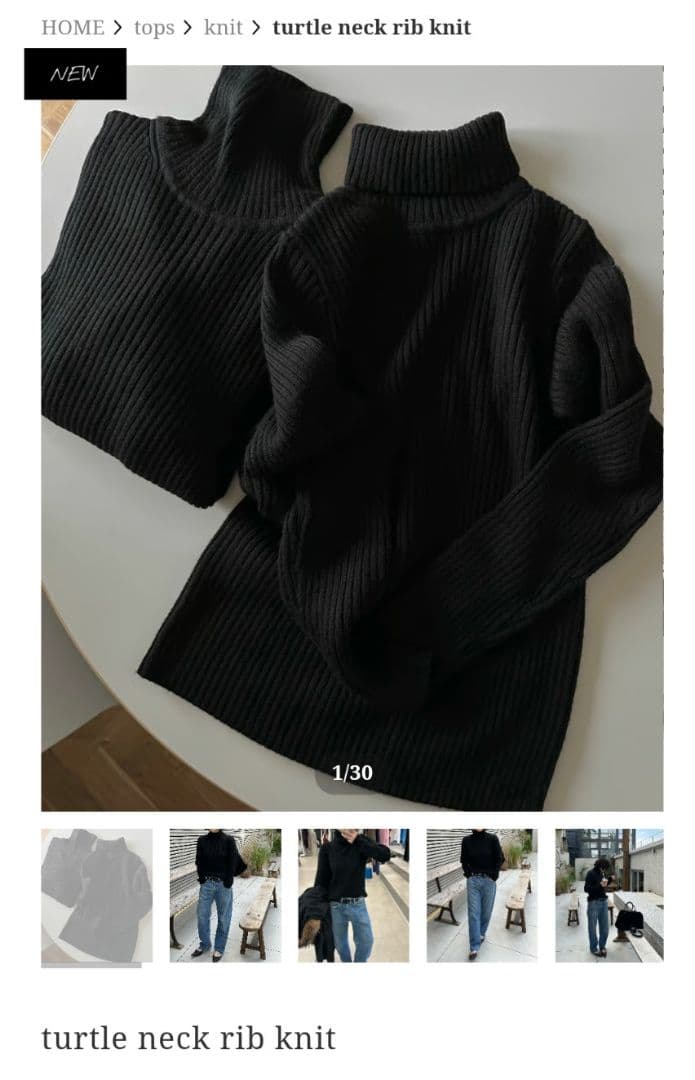The width and height of the screenshot is (695, 1080).
Task: Open the main sweater product image
Action: [x=352, y=437]
